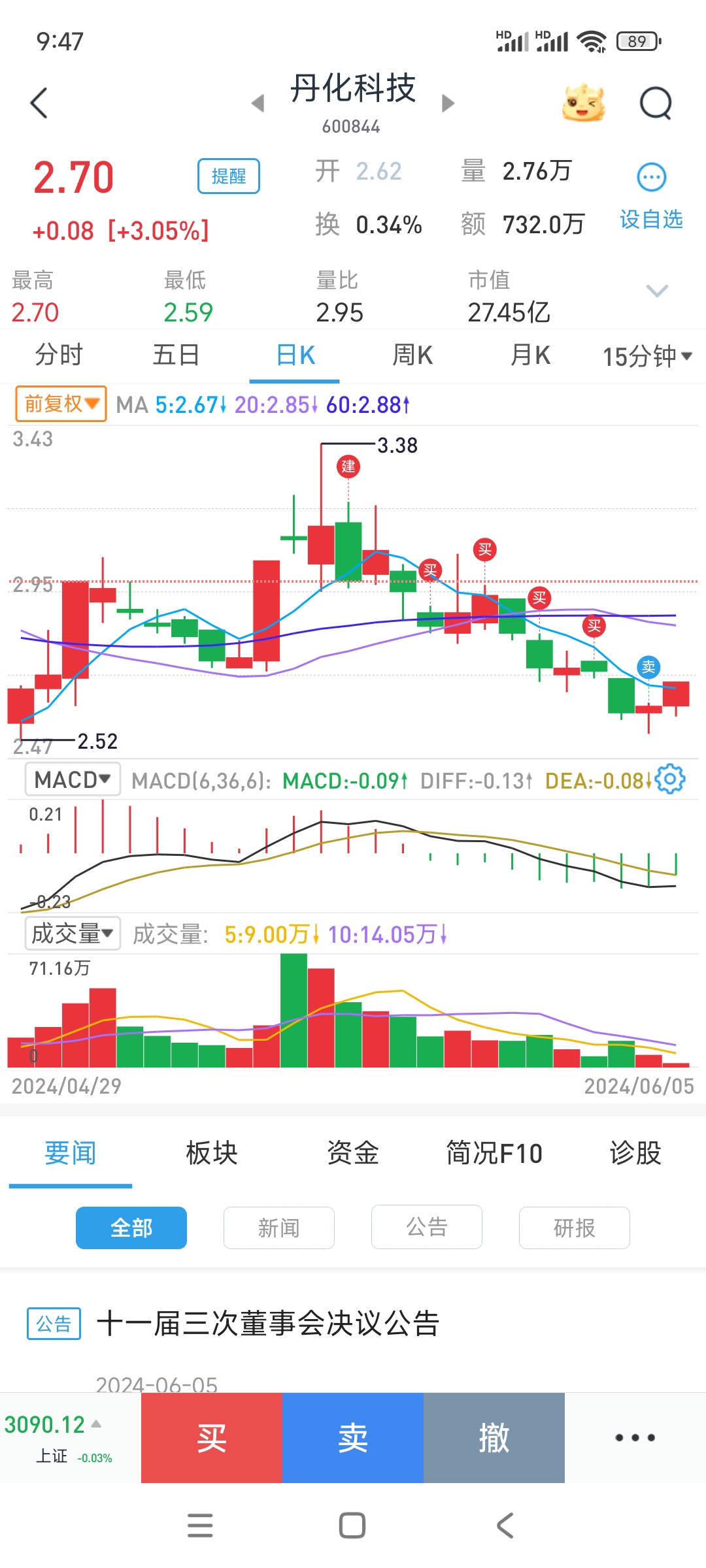Switch to the 周K chart tab
Image resolution: width=706 pixels, height=1568 pixels.
pyautogui.click(x=412, y=355)
